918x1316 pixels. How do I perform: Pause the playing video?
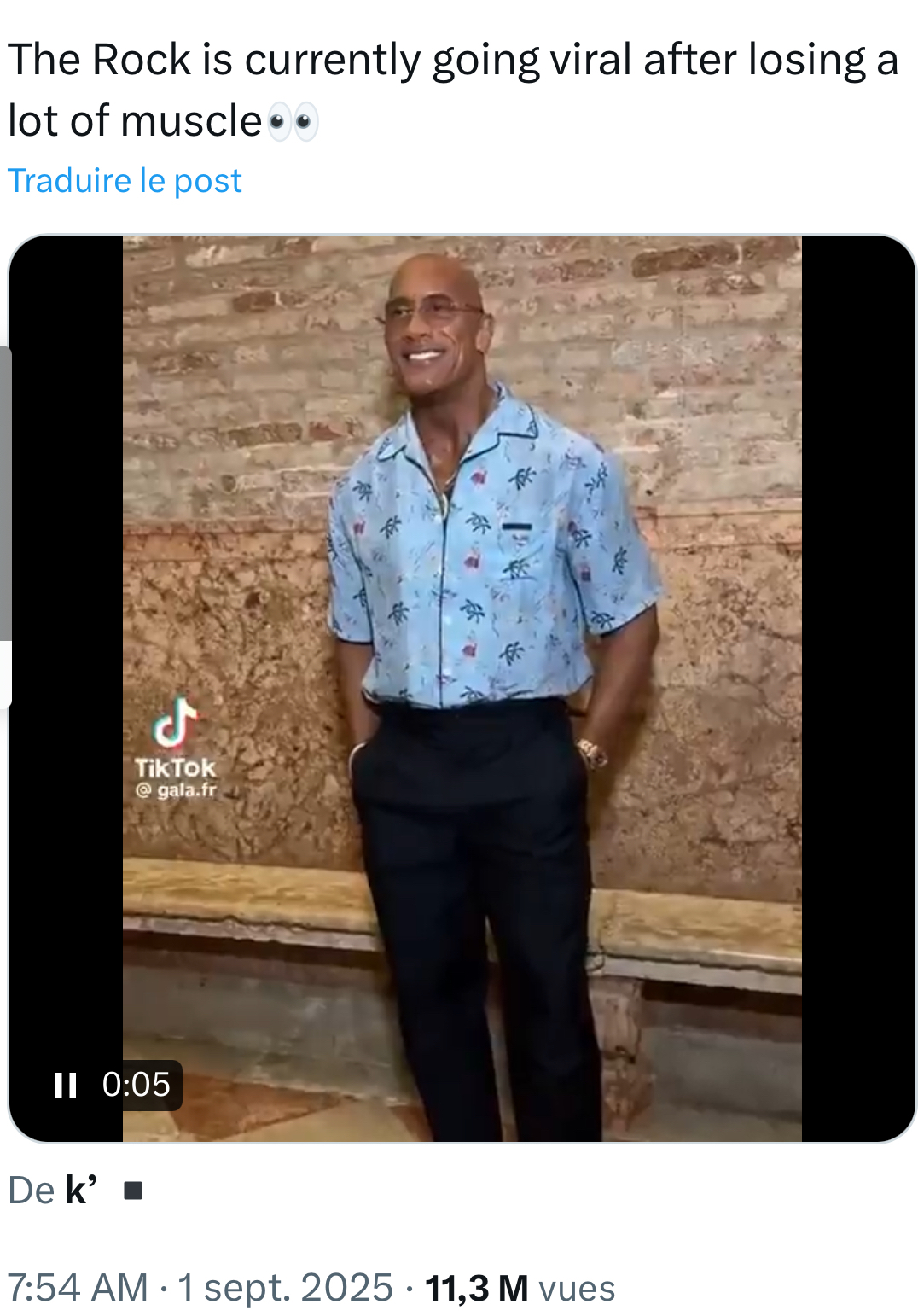66,1086
